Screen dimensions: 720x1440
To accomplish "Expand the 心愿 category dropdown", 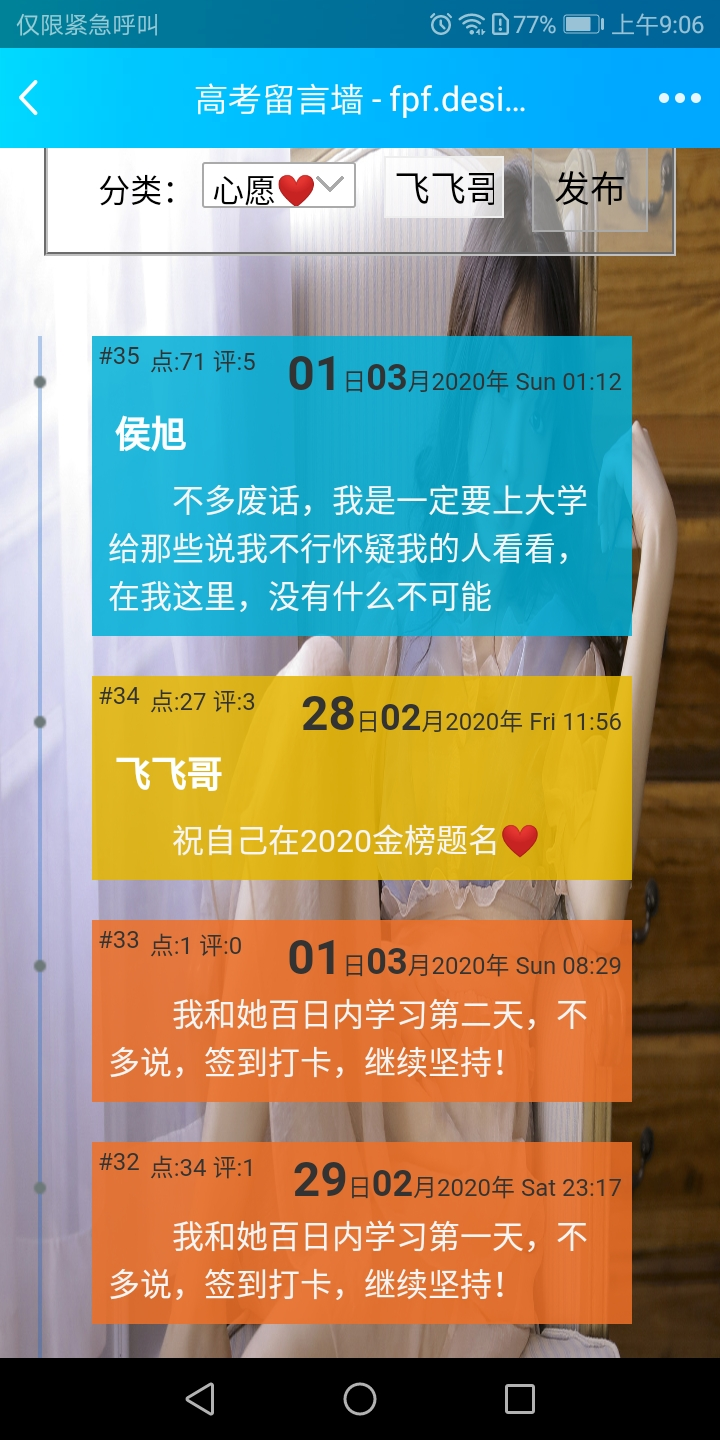I will [x=279, y=187].
